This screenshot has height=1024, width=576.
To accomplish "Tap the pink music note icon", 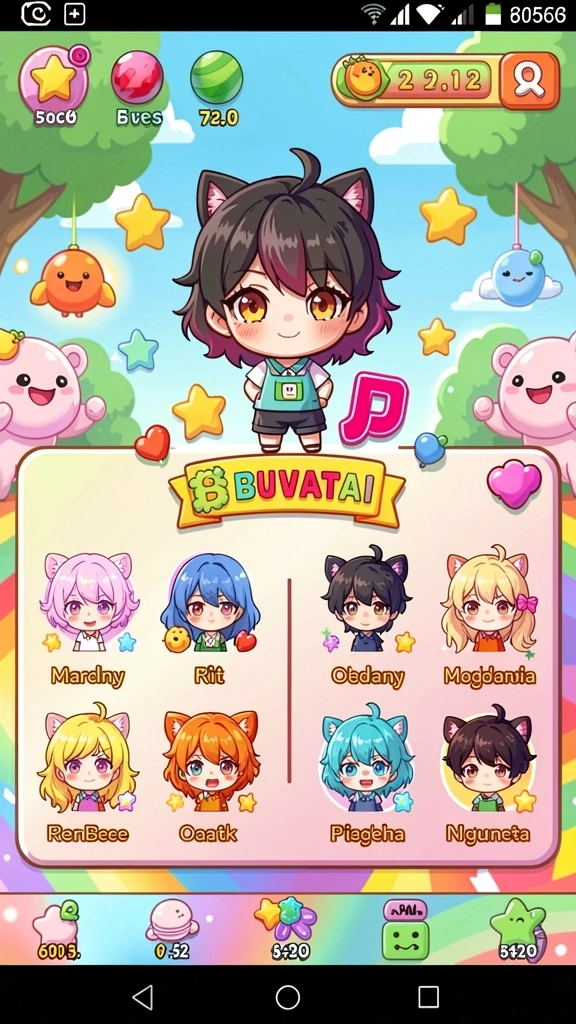I will click(x=373, y=408).
